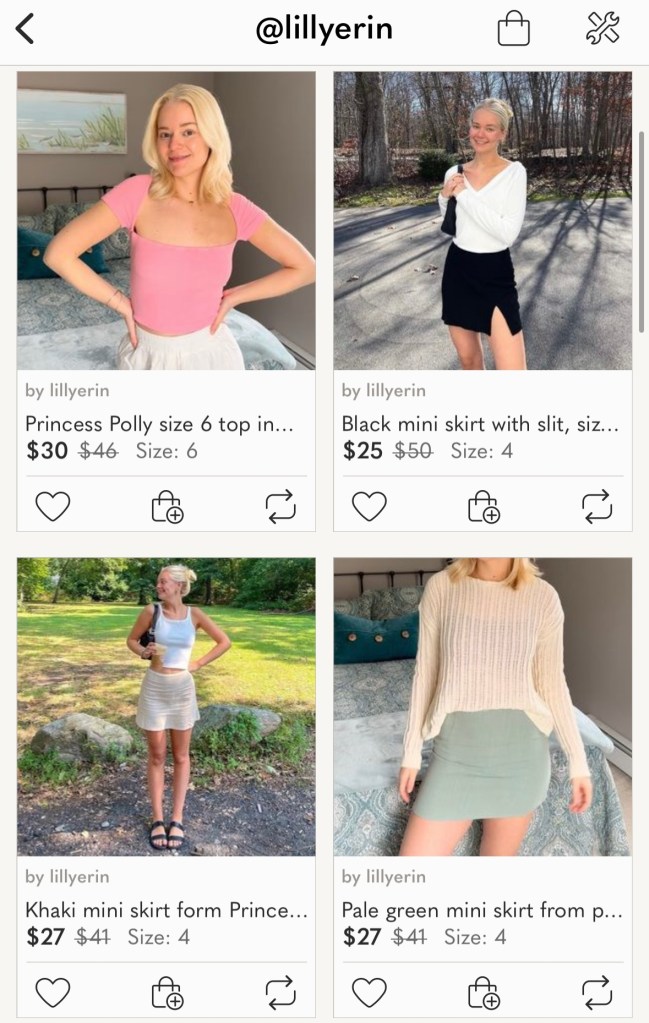Reshare the Princess Polly size 6 top
The width and height of the screenshot is (649, 1023).
pyautogui.click(x=281, y=507)
